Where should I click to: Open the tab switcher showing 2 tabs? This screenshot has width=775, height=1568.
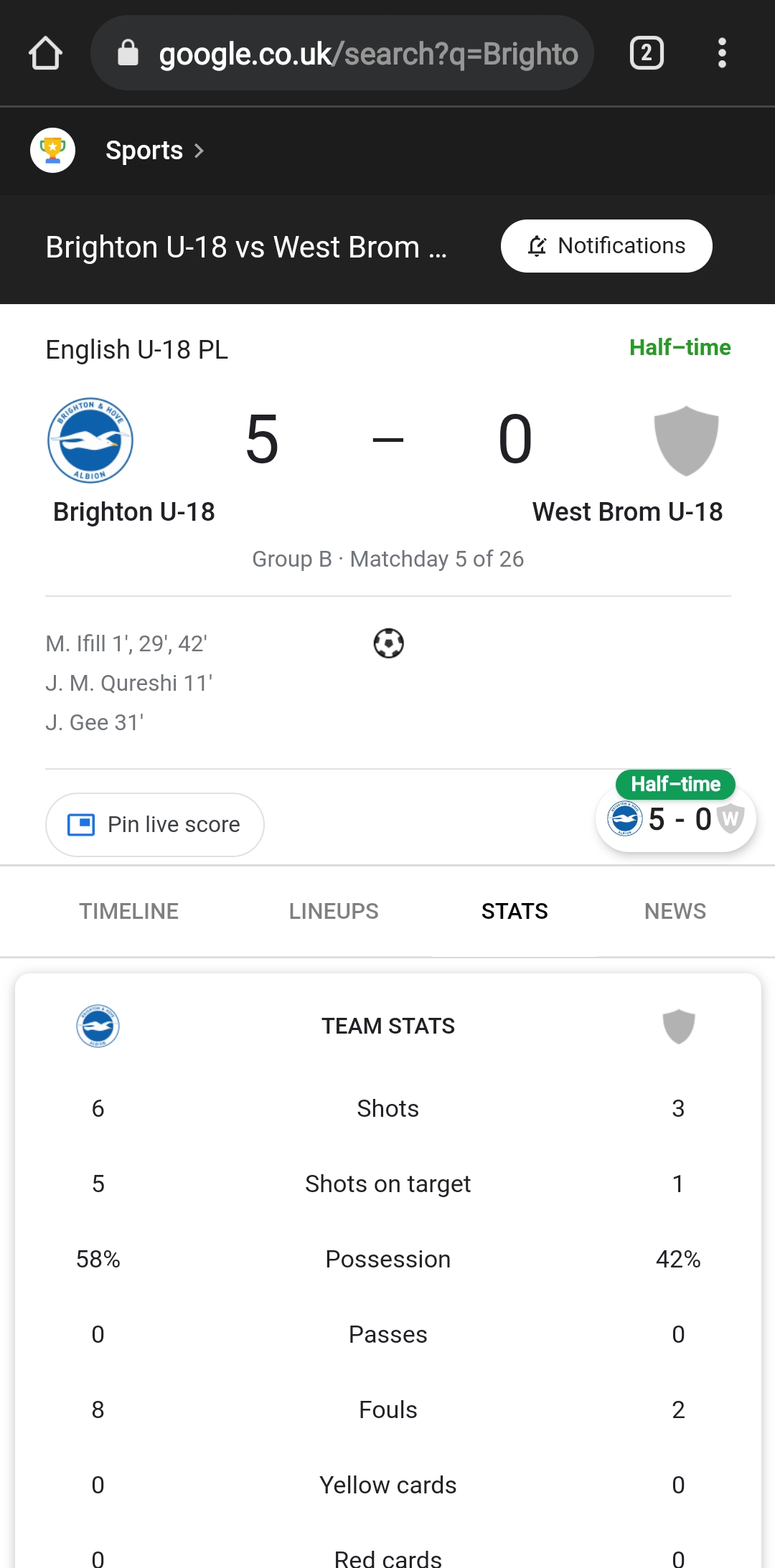(x=647, y=53)
